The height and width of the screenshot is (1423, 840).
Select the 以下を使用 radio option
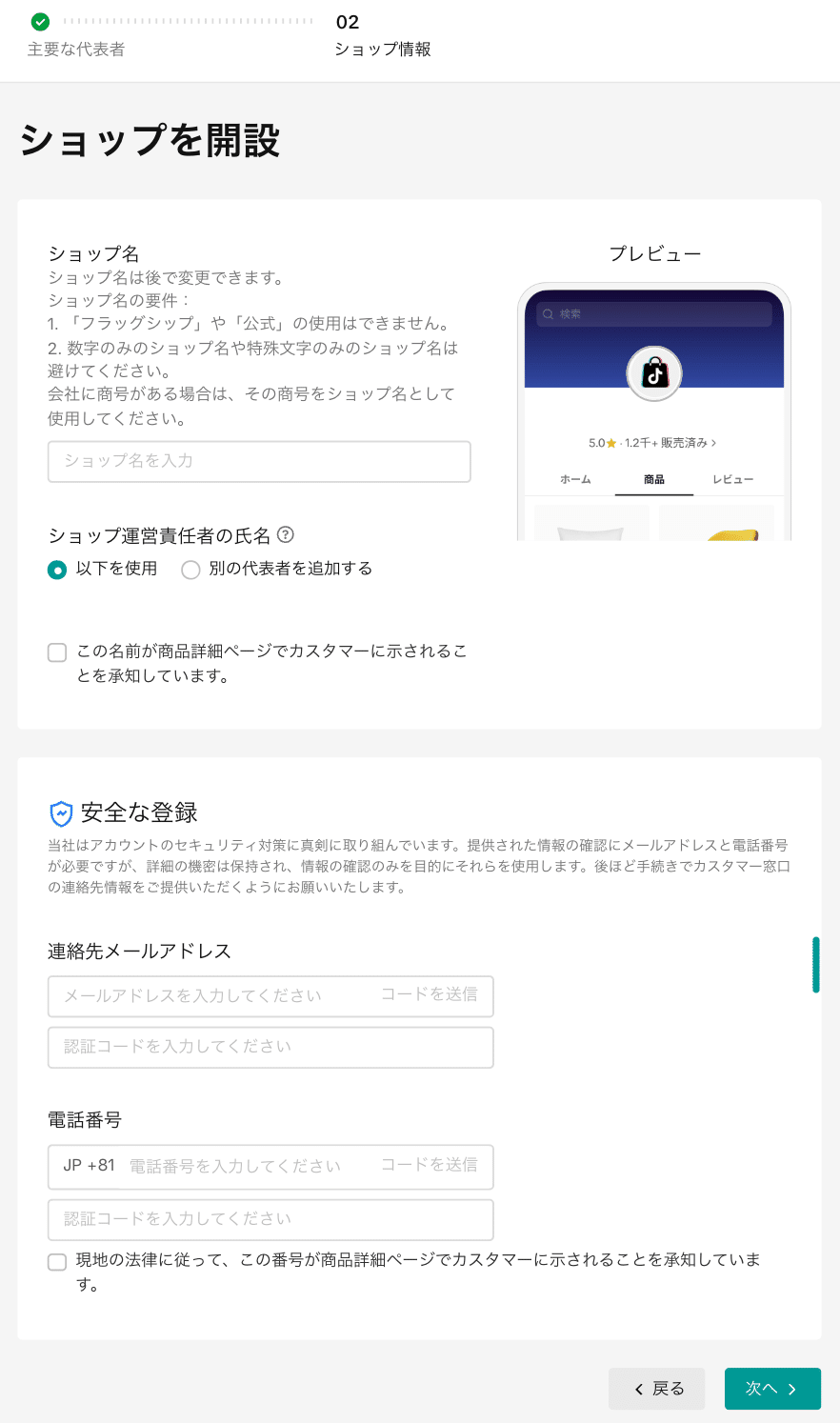click(x=57, y=570)
